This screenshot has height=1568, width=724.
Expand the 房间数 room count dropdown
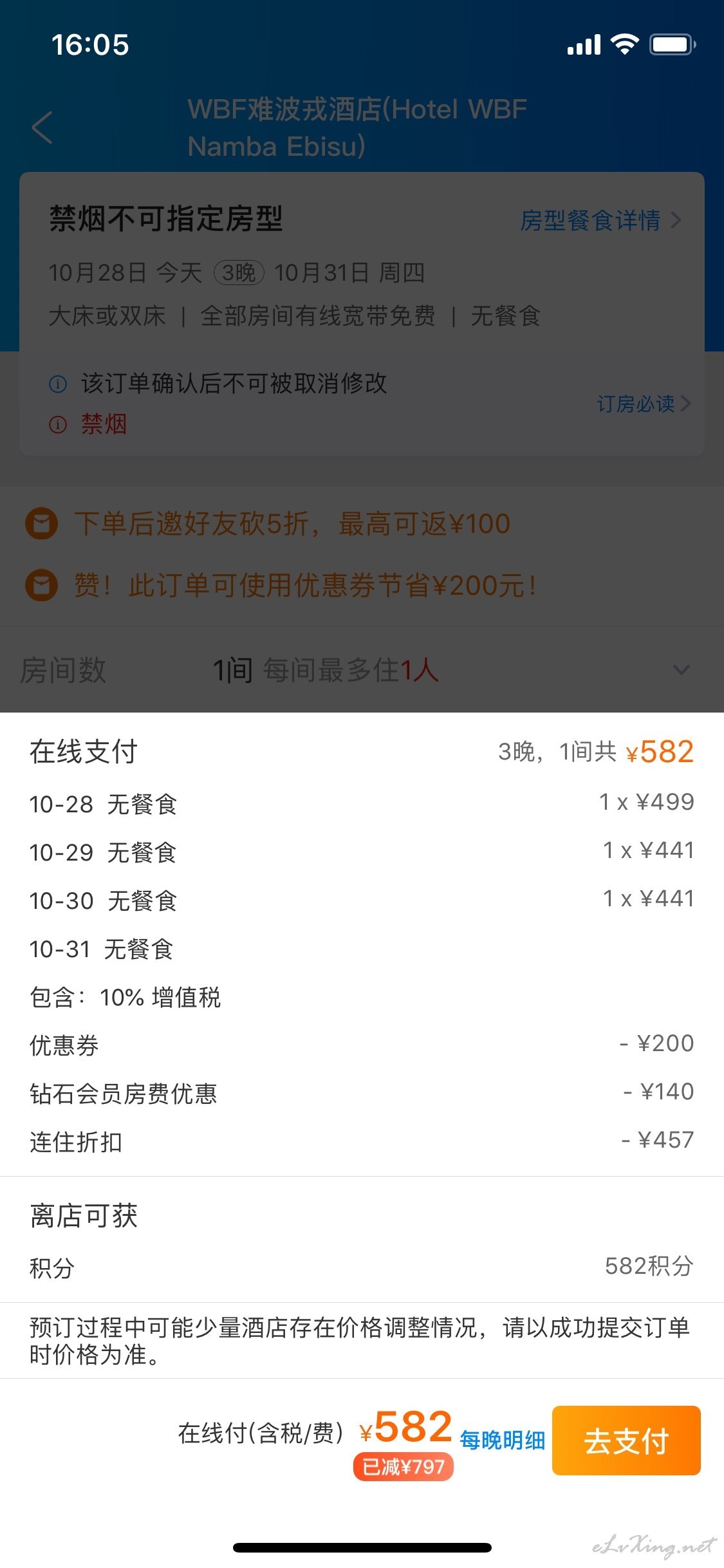pyautogui.click(x=362, y=670)
